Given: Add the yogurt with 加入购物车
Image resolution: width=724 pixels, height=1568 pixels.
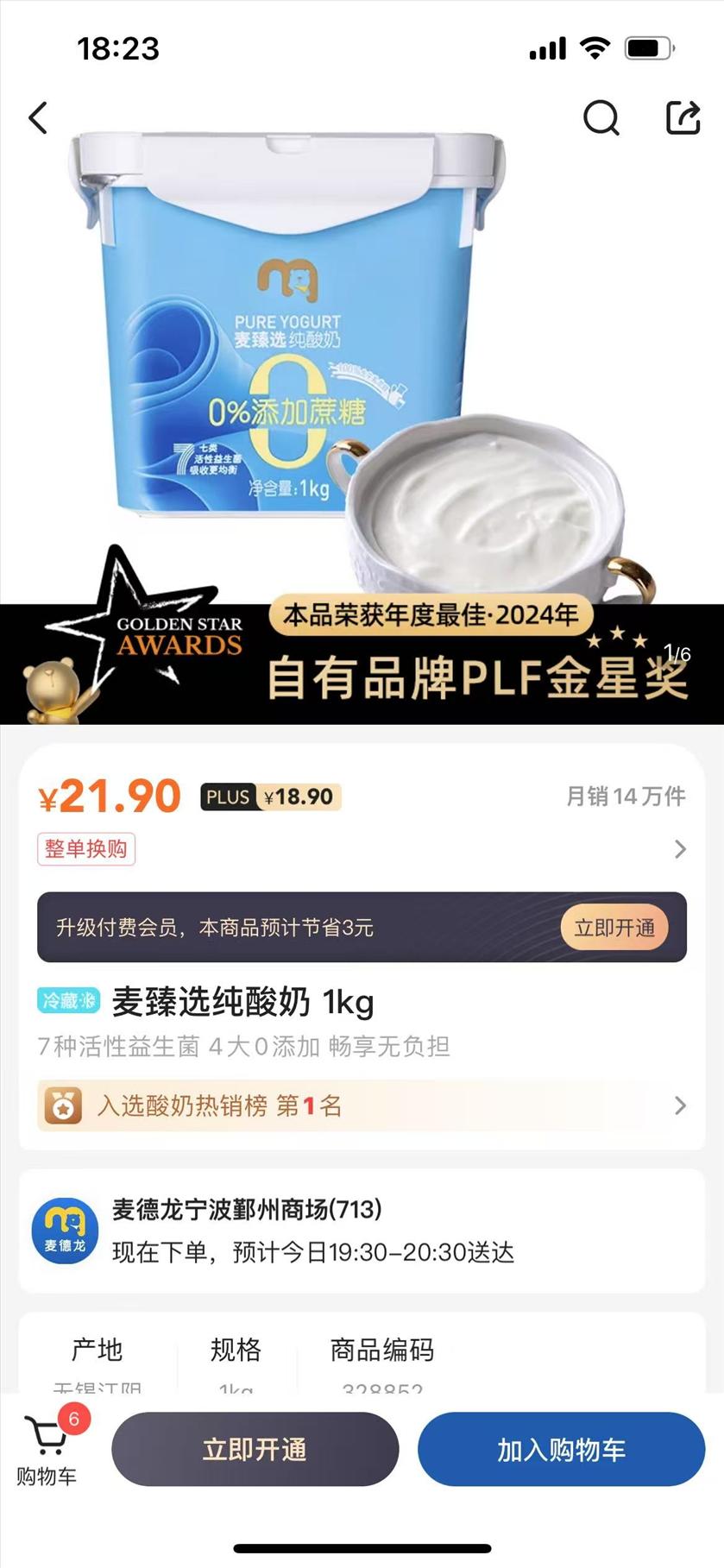Looking at the screenshot, I should 561,1450.
